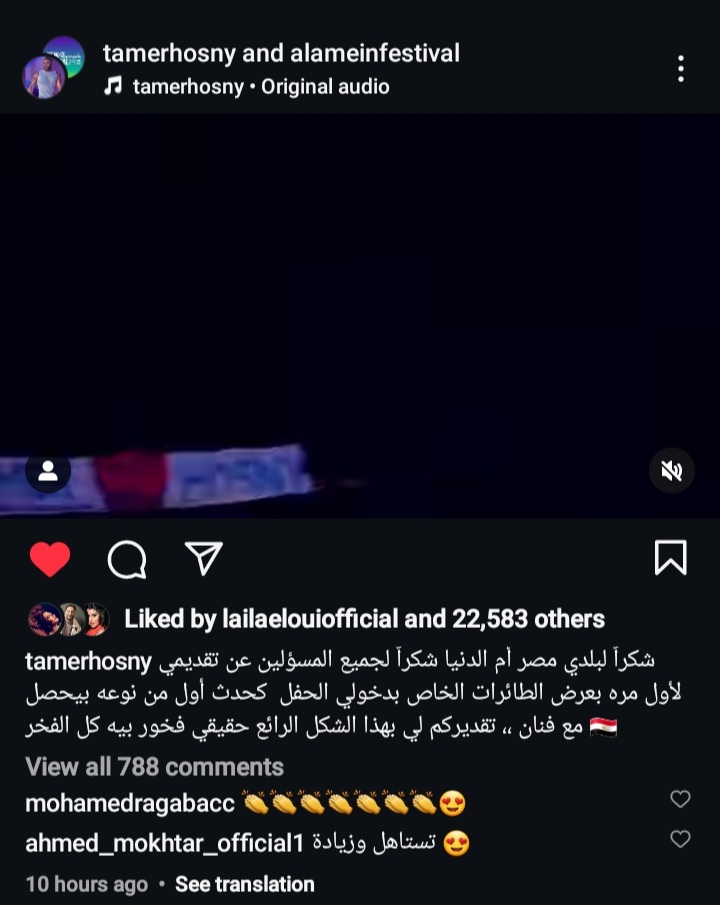Tap See translation for the caption

pyautogui.click(x=244, y=884)
